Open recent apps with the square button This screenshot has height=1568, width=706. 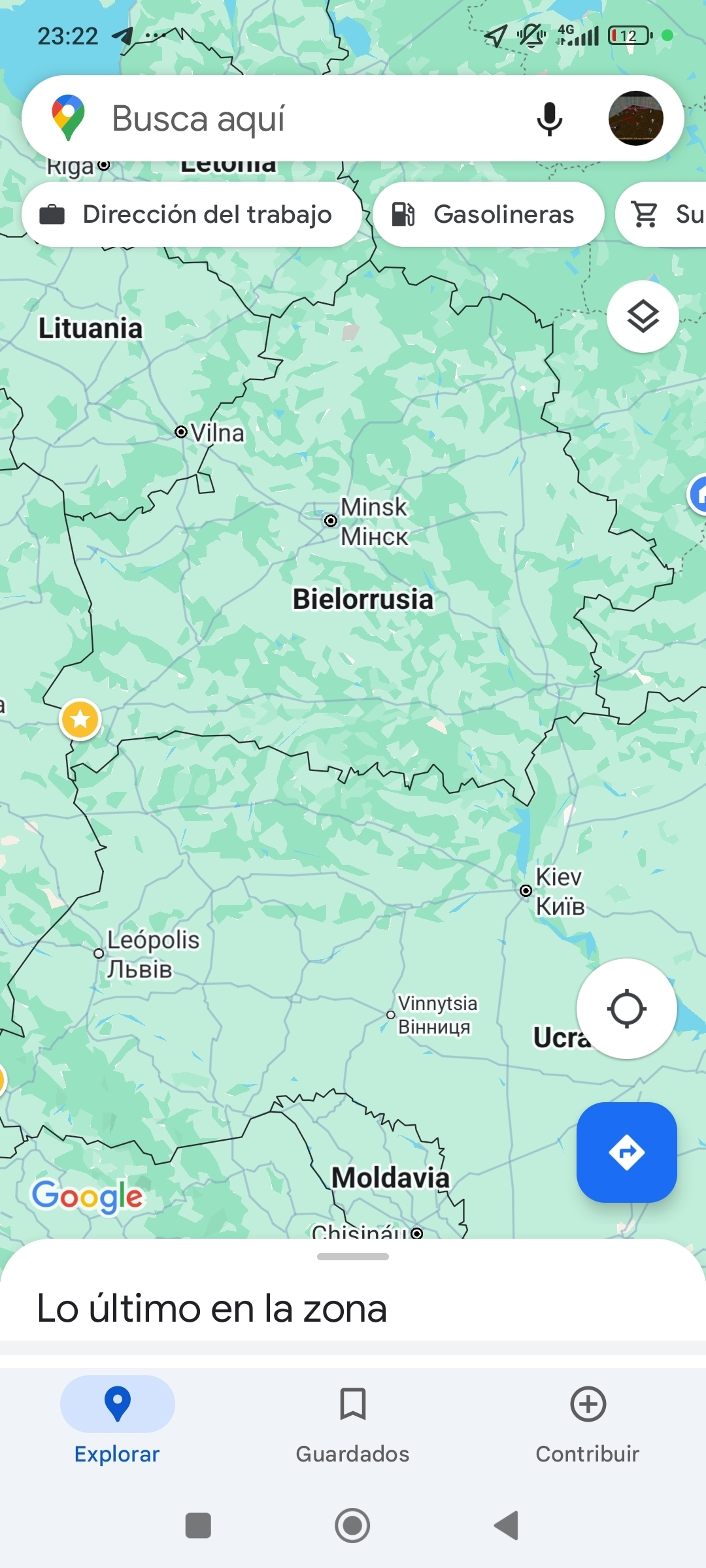click(198, 1526)
